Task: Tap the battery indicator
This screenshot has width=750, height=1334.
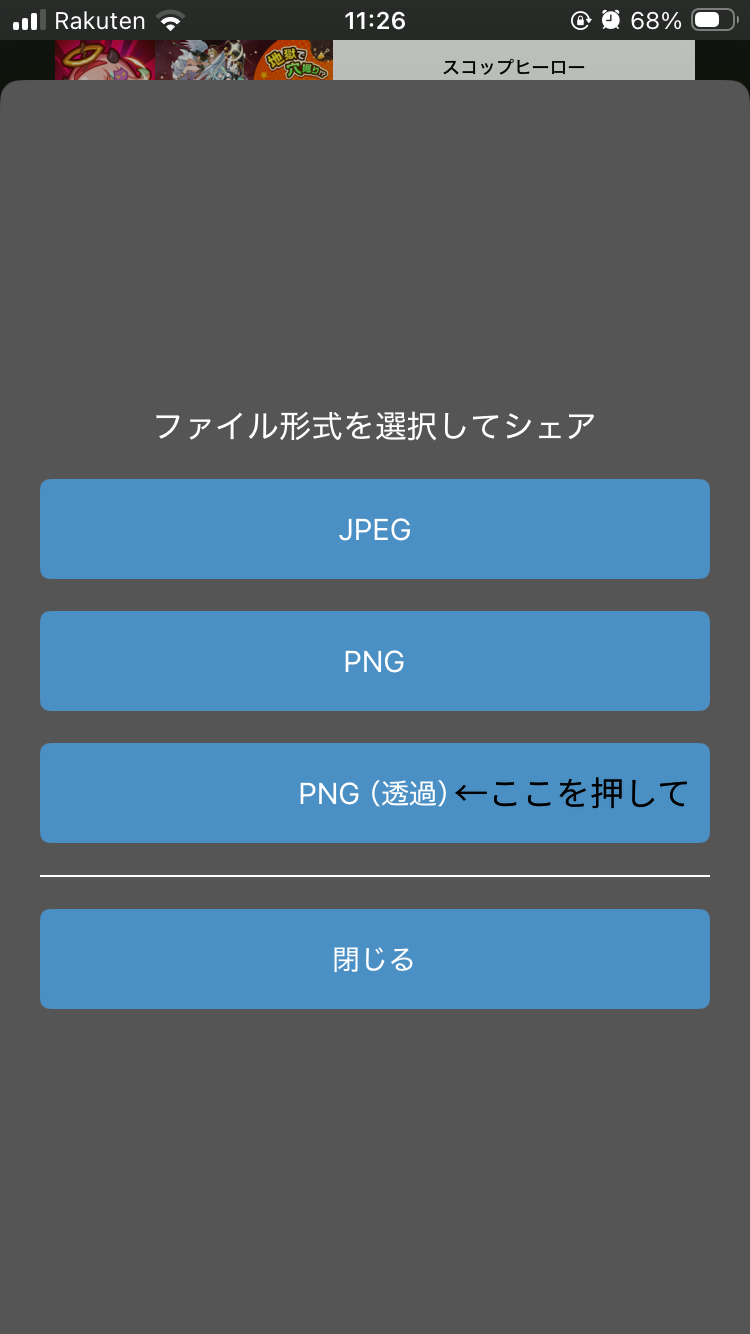Action: pos(712,18)
